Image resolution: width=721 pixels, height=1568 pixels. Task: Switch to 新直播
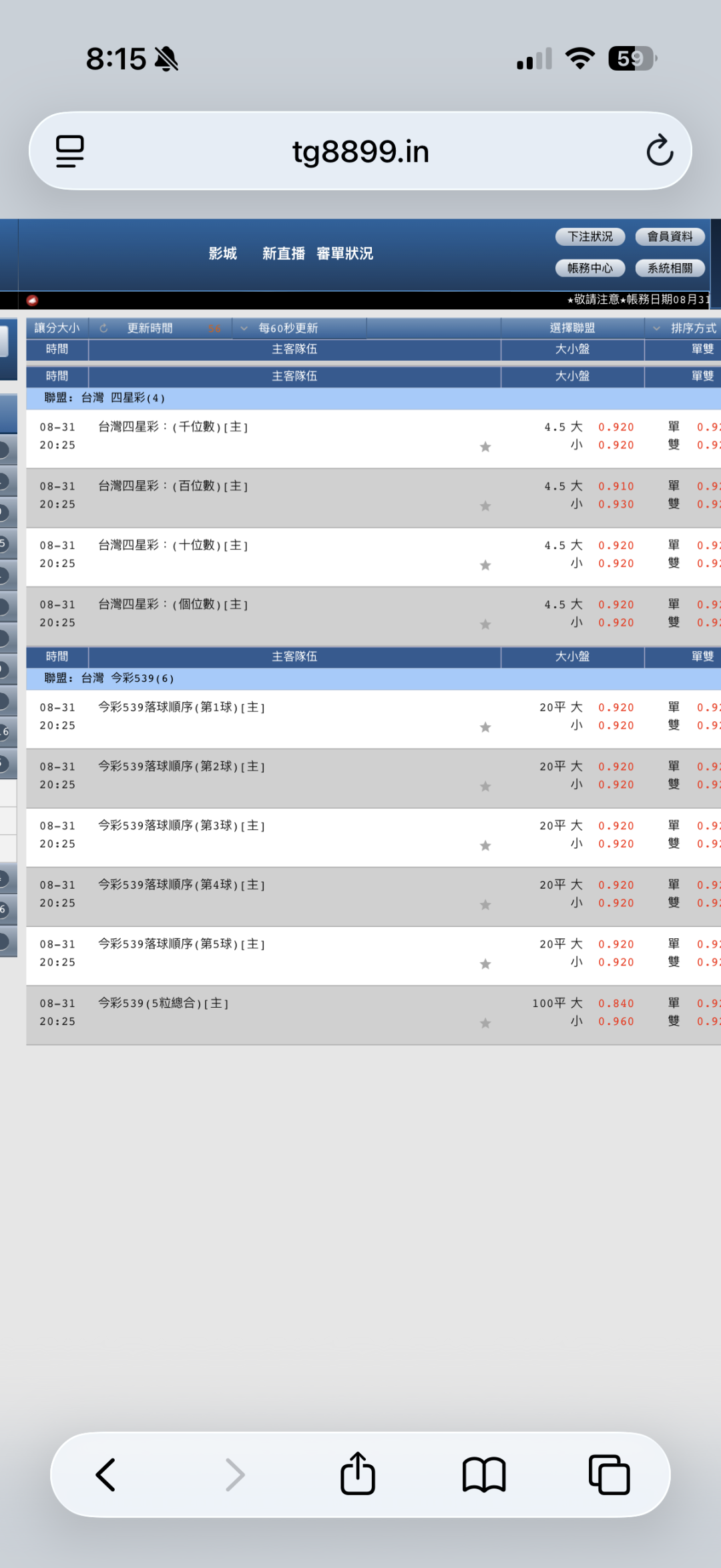tap(284, 253)
